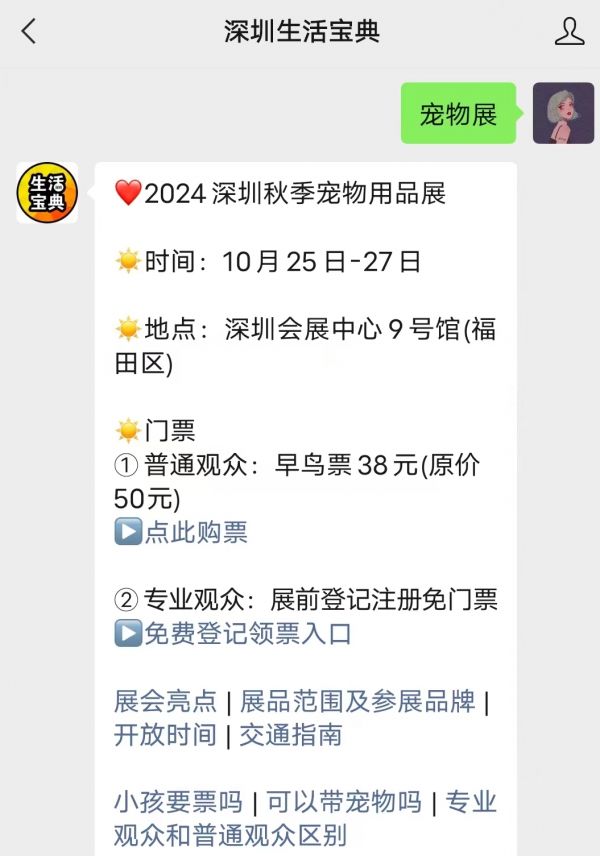Open 展品范围及参展品牌 link
Viewport: 600px width, 856px height.
[x=357, y=701]
